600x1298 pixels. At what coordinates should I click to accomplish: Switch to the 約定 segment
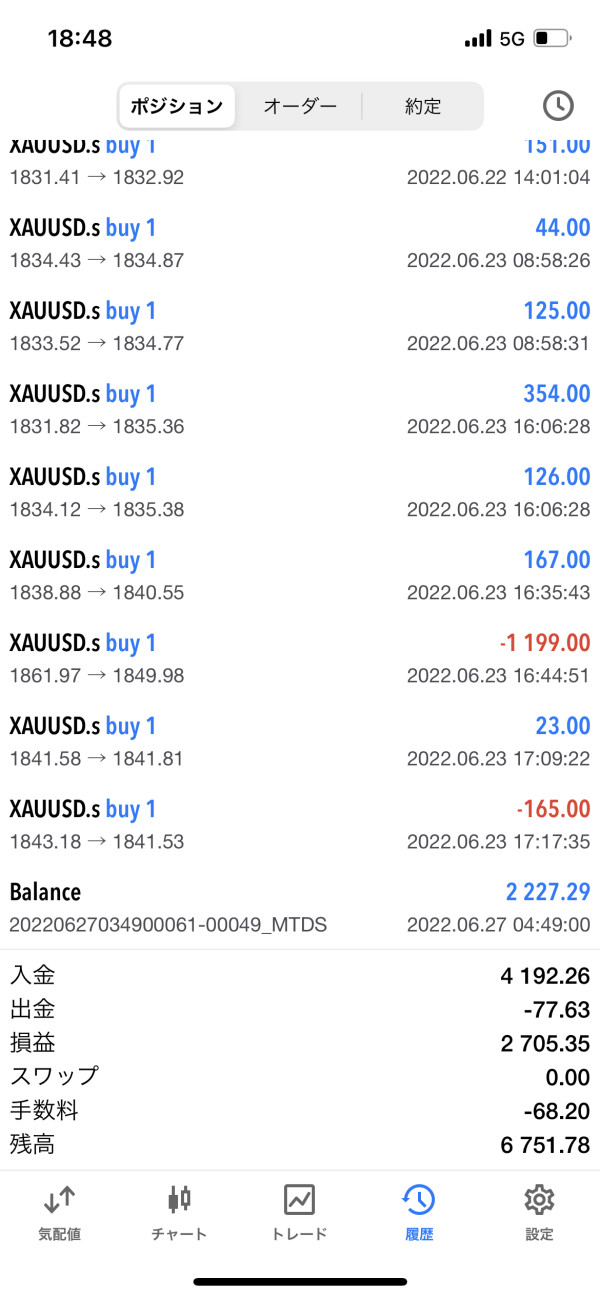pyautogui.click(x=422, y=106)
